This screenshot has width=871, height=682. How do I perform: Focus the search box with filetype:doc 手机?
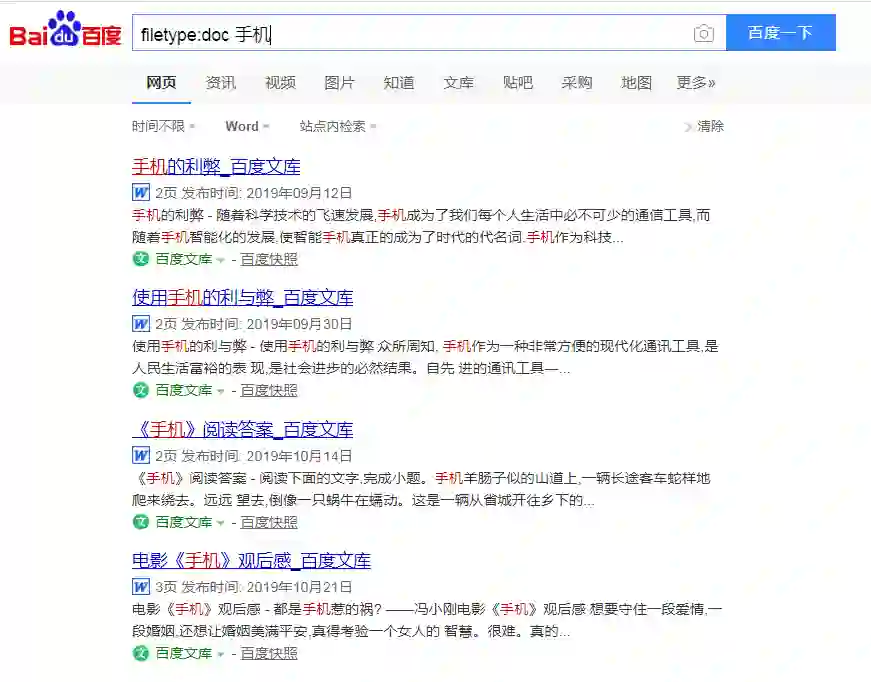(411, 33)
